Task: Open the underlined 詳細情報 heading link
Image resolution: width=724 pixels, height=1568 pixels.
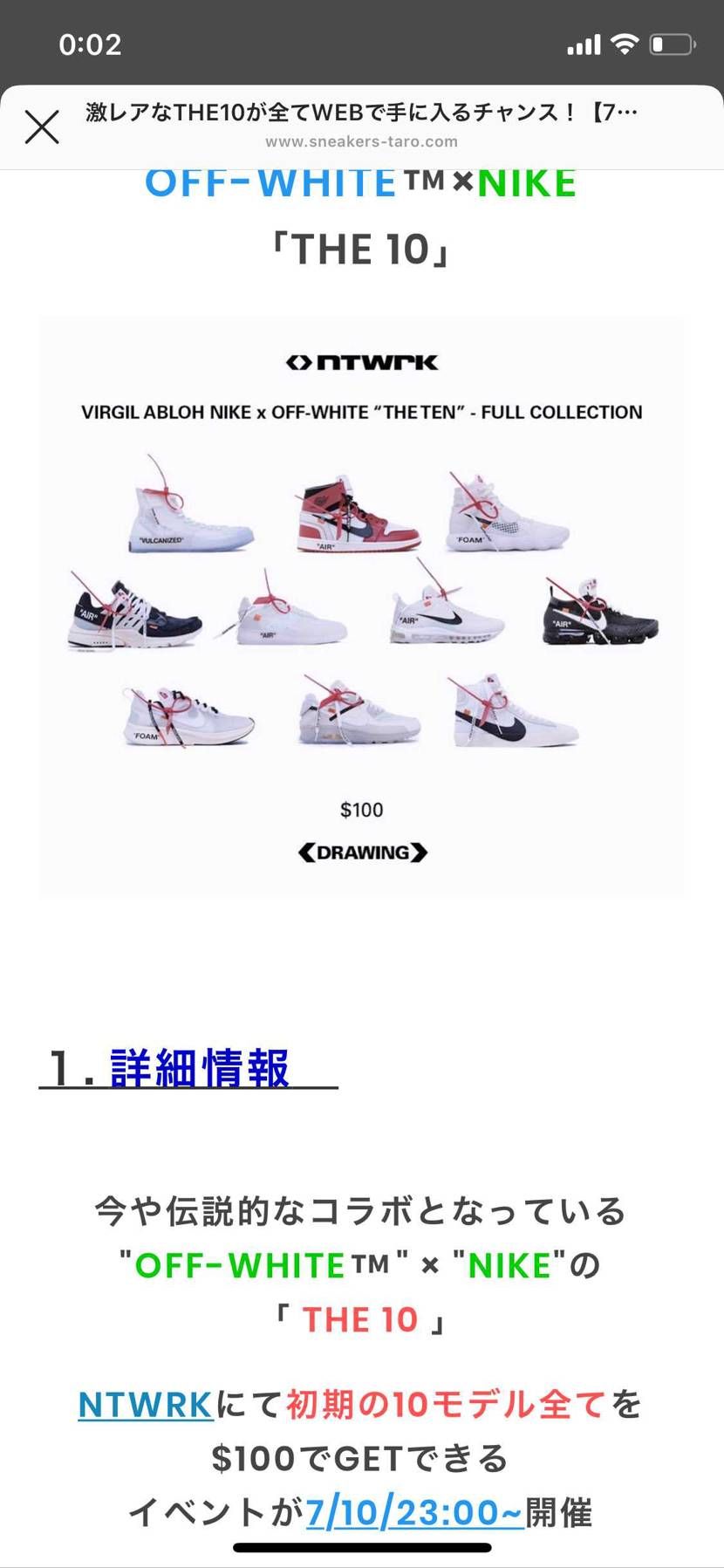Action: pos(199,1067)
